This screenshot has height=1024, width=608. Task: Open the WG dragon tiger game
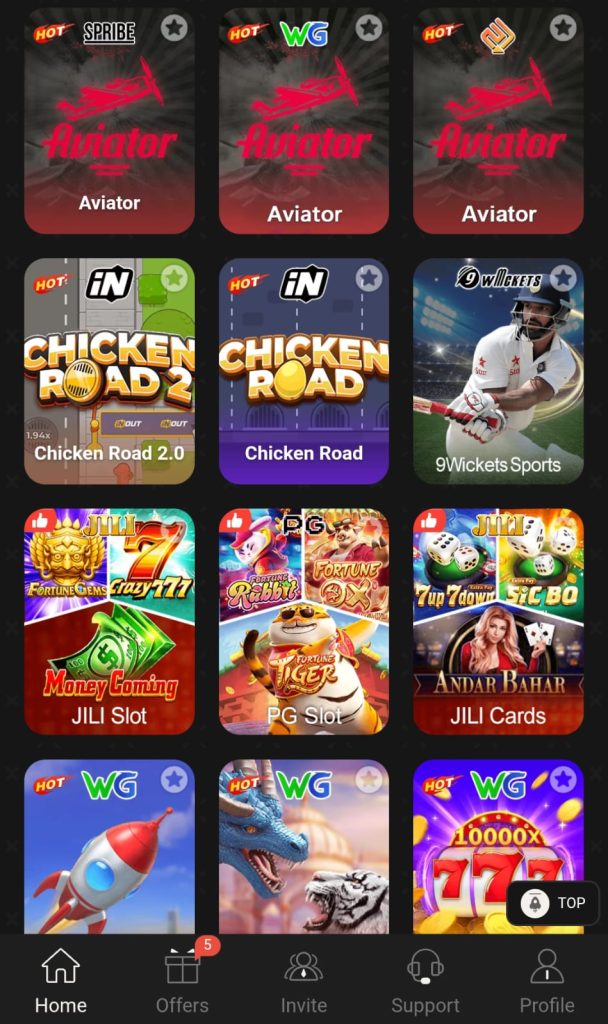coord(304,850)
